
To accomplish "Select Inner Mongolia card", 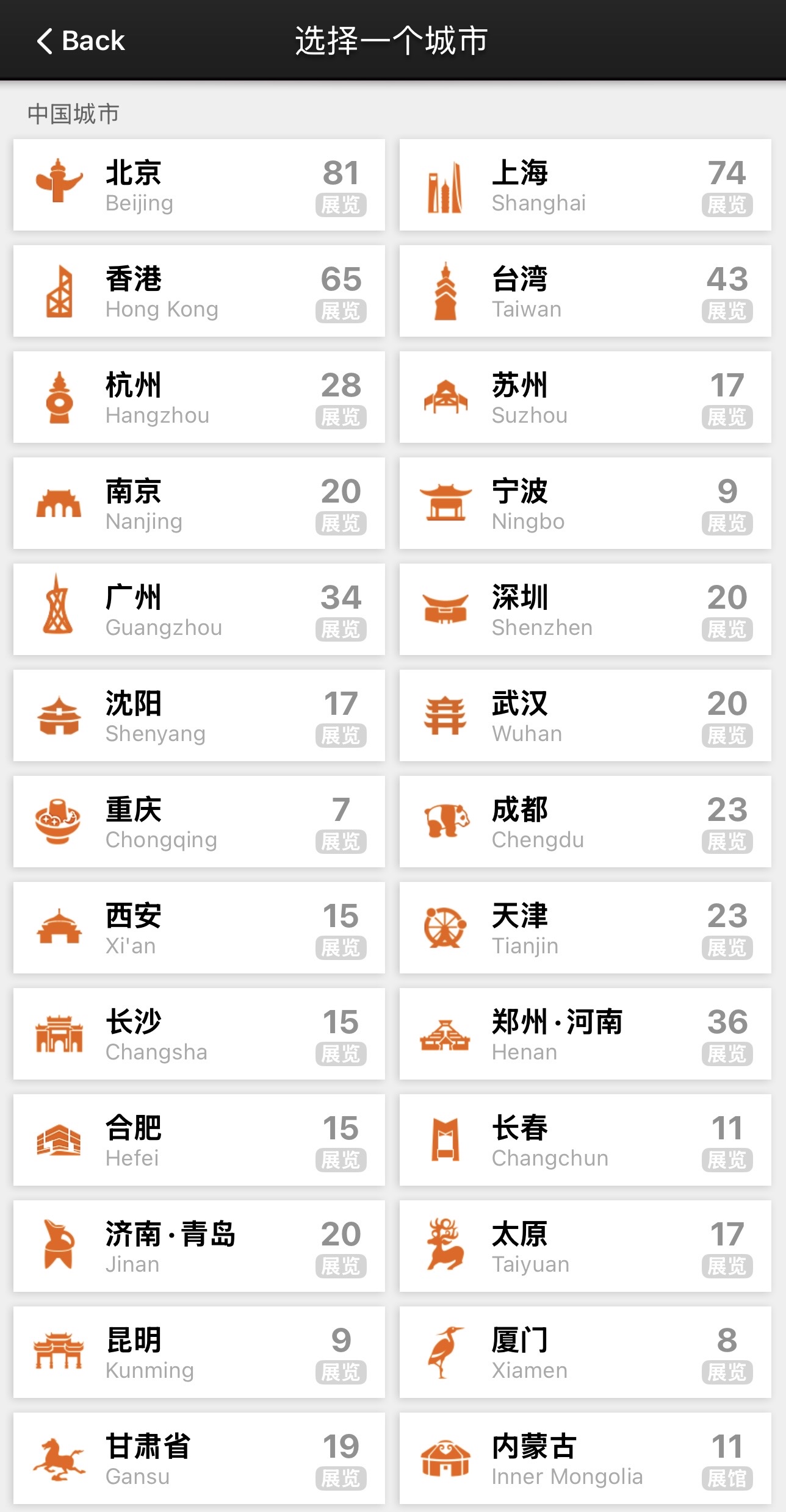I will click(x=585, y=1458).
